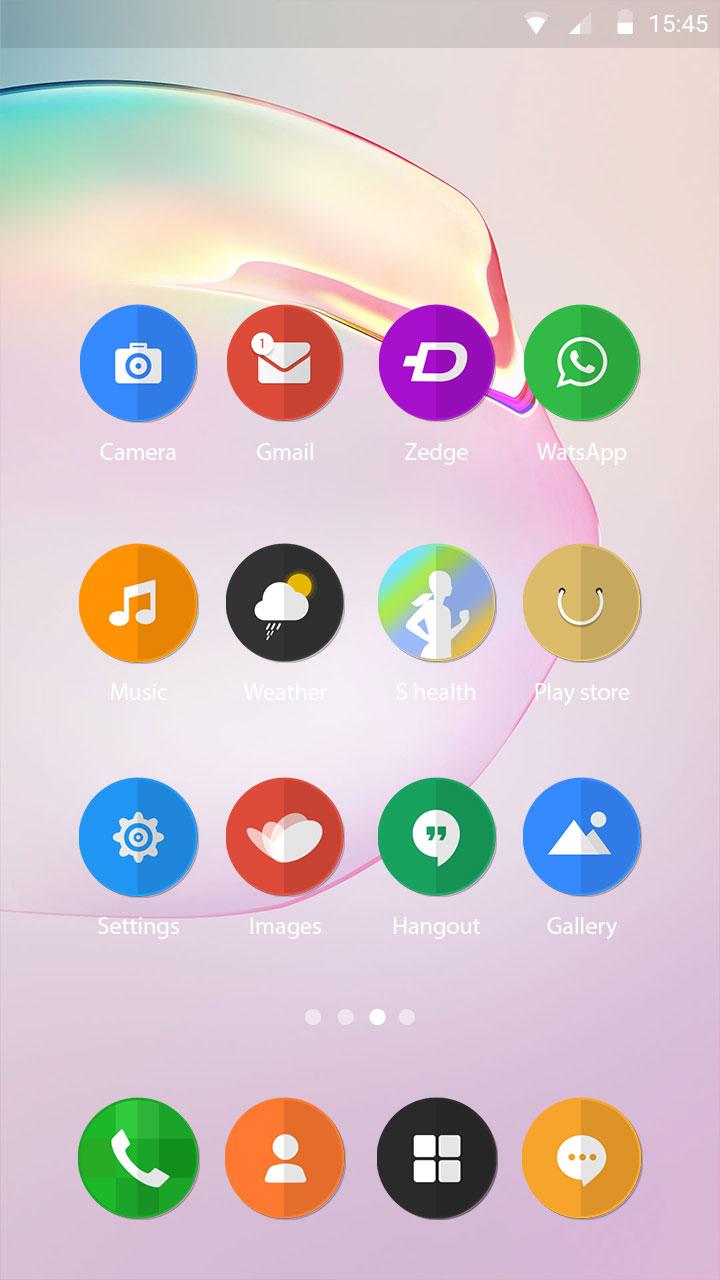Open the Zedge app
Image resolution: width=720 pixels, height=1280 pixels.
(437, 364)
